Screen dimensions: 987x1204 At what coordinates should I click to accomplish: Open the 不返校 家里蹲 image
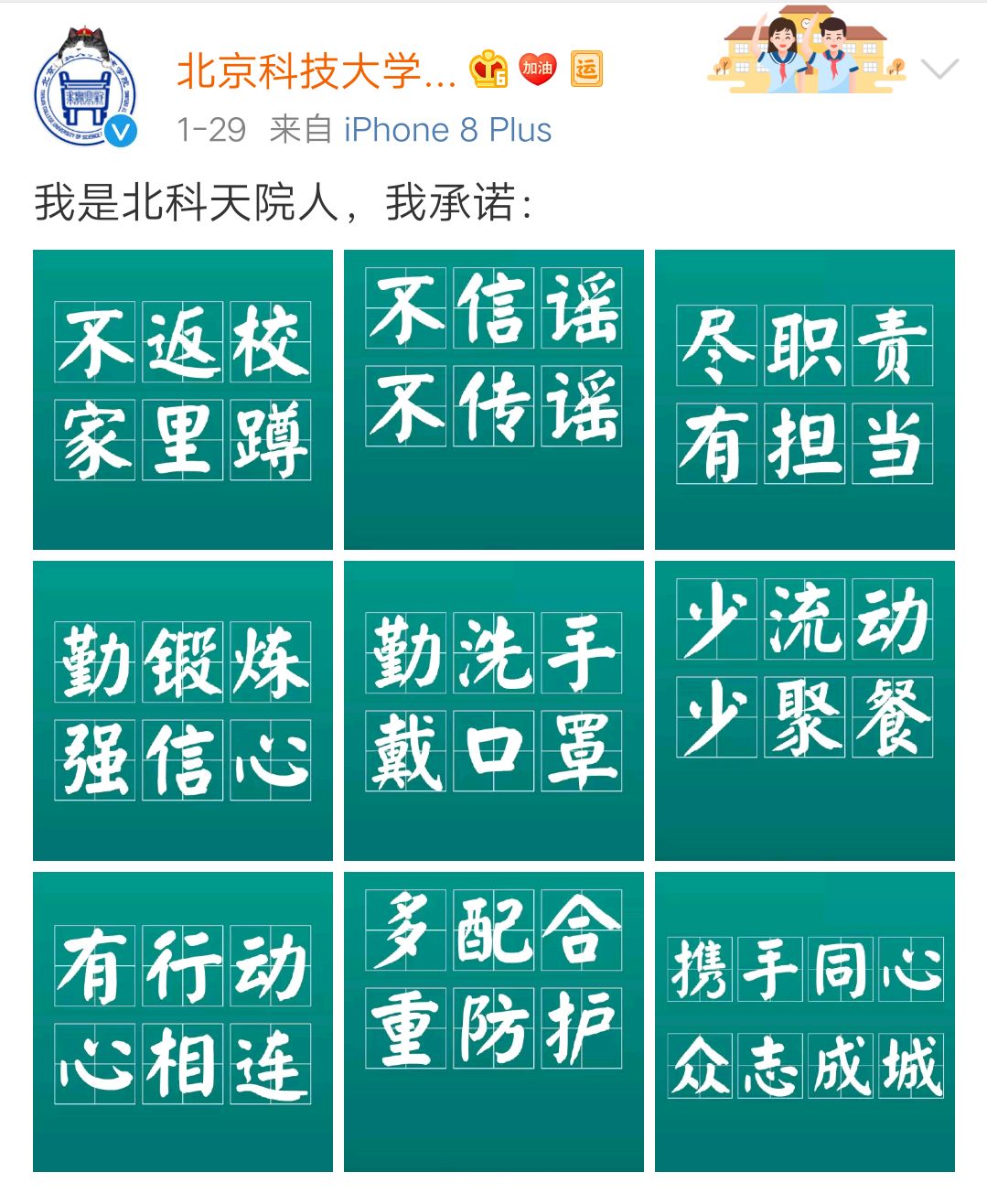click(183, 400)
